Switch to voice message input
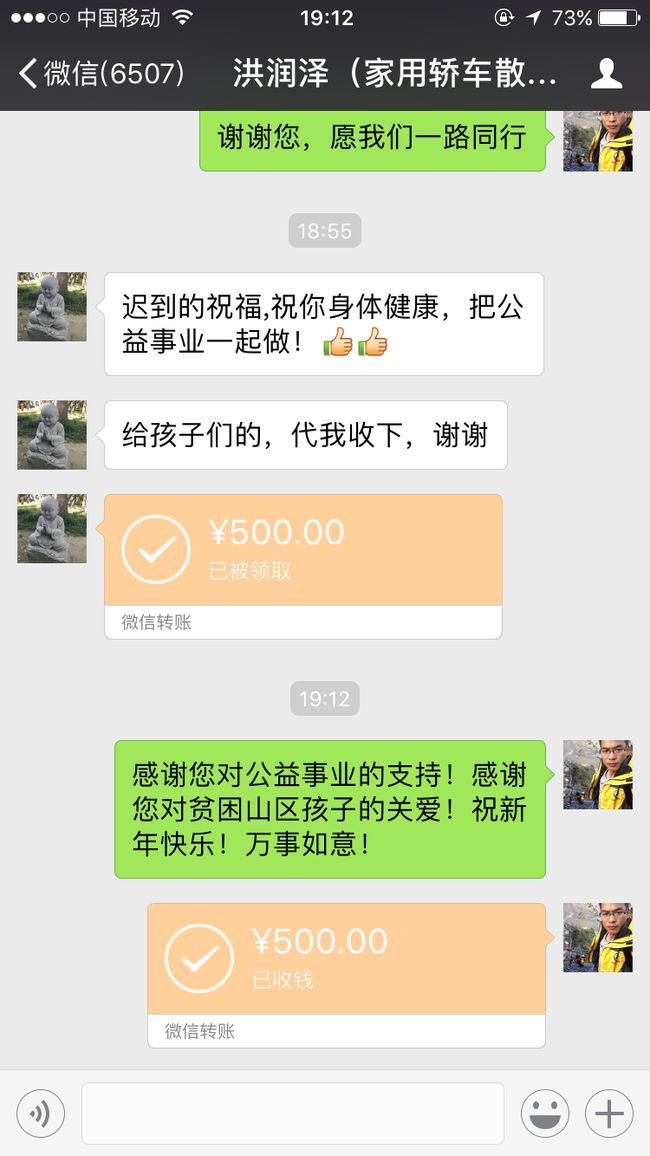 point(41,1113)
